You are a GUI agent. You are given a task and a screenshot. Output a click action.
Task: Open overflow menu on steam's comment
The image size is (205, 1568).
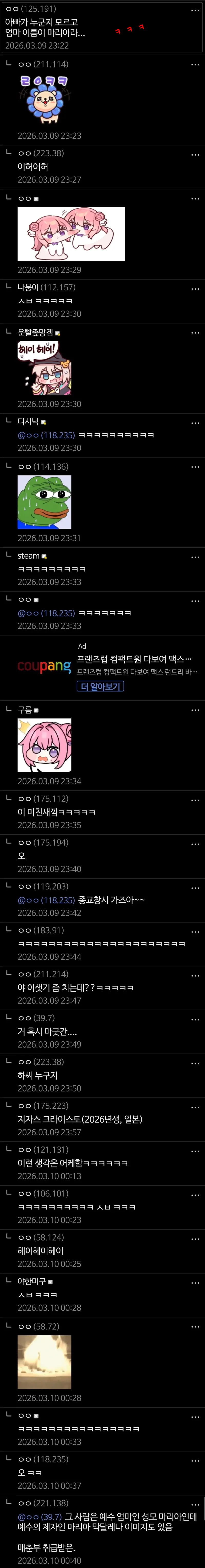195,556
